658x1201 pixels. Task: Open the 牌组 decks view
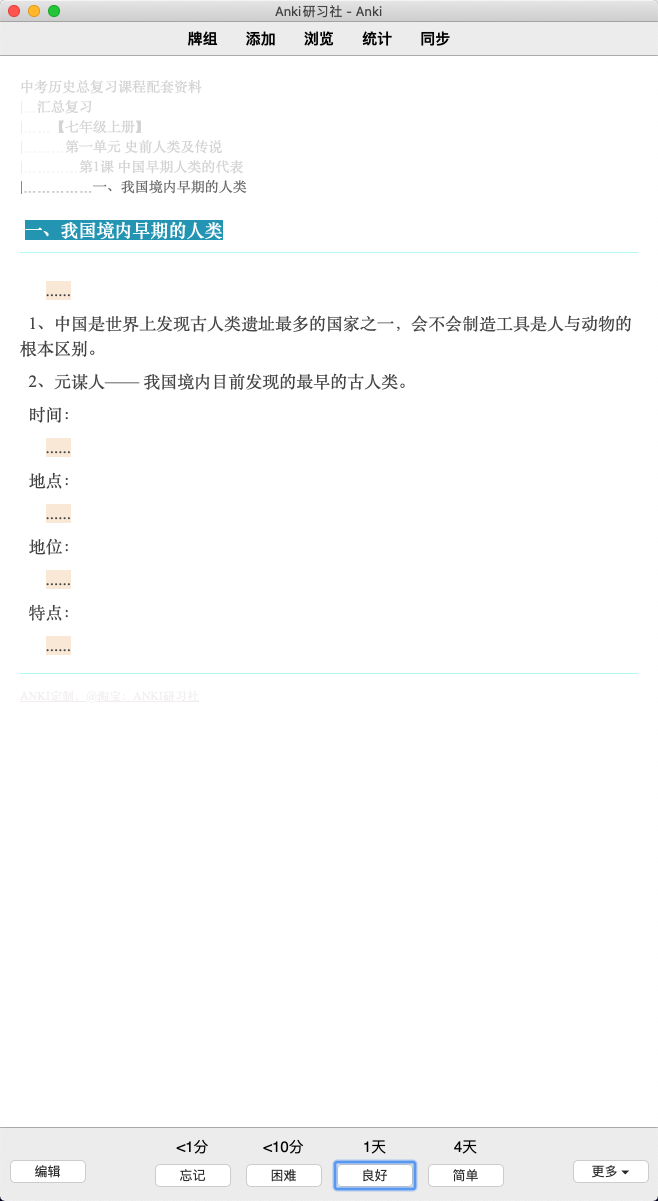[x=202, y=39]
